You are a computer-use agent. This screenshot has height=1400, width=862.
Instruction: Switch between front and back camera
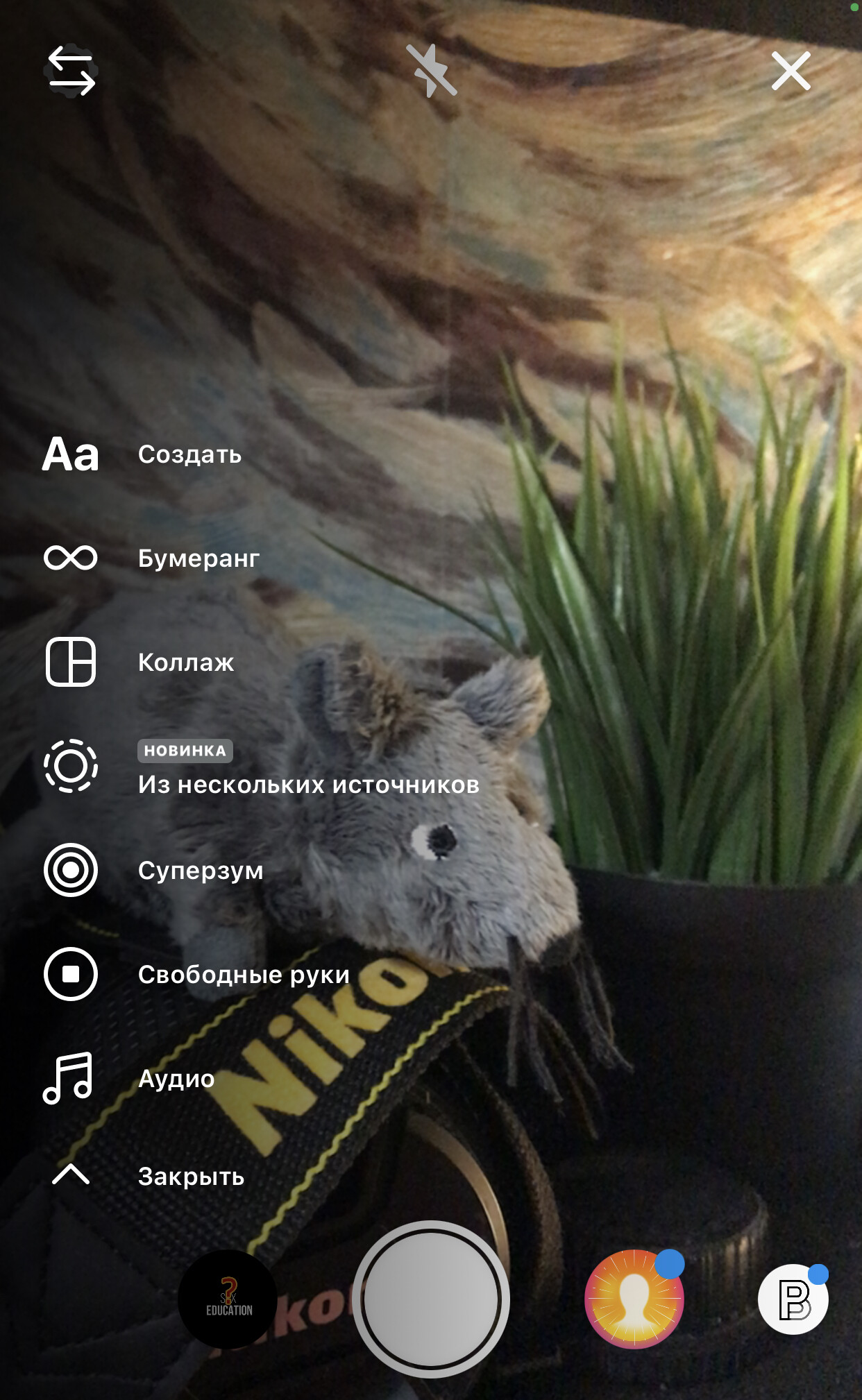point(71,71)
